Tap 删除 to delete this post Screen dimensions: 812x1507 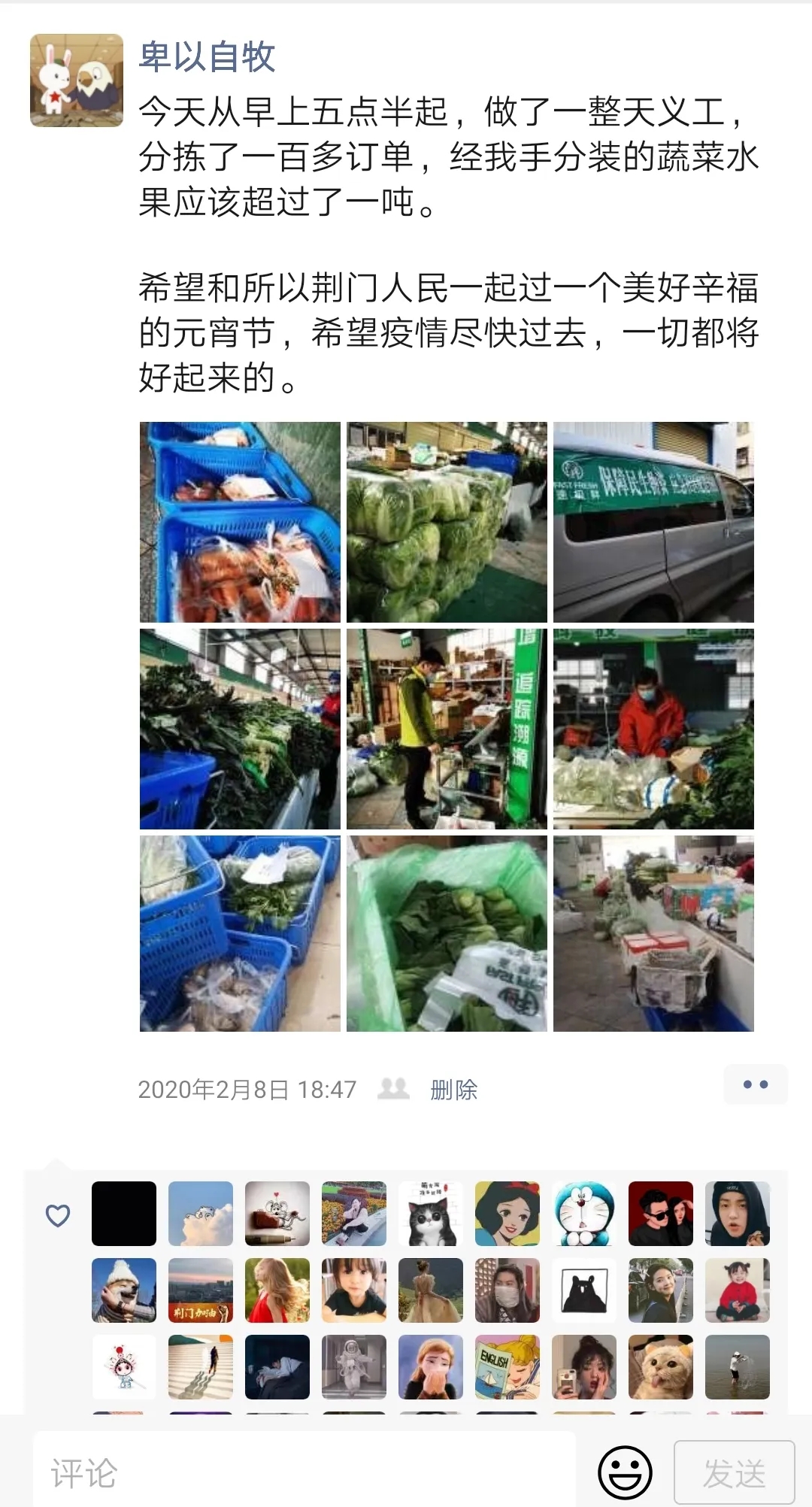(453, 1090)
